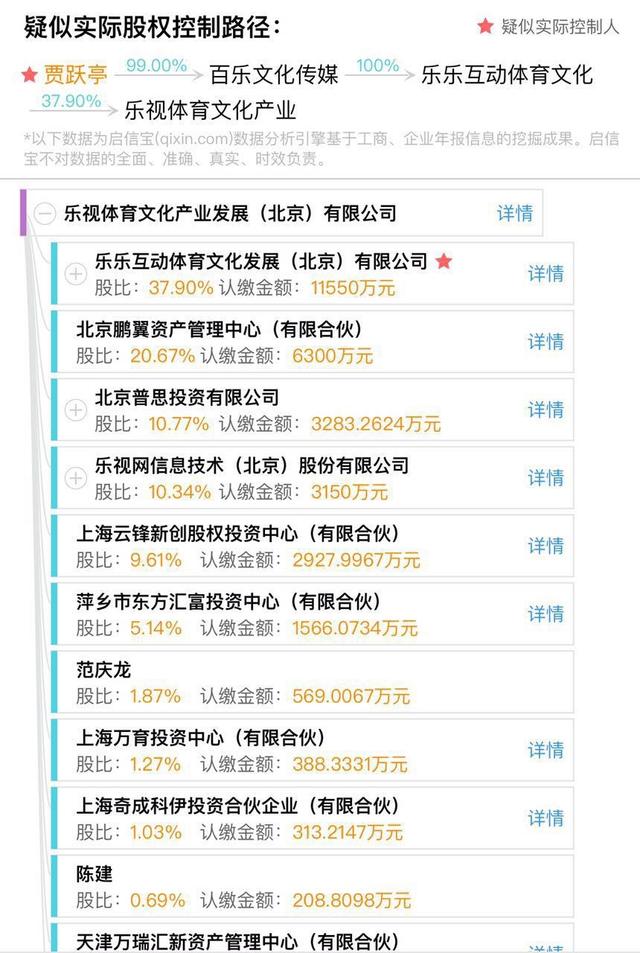View 详情 for 乐乐互动体育文化发展（北京）有限公司
This screenshot has width=640, height=953.
(546, 274)
